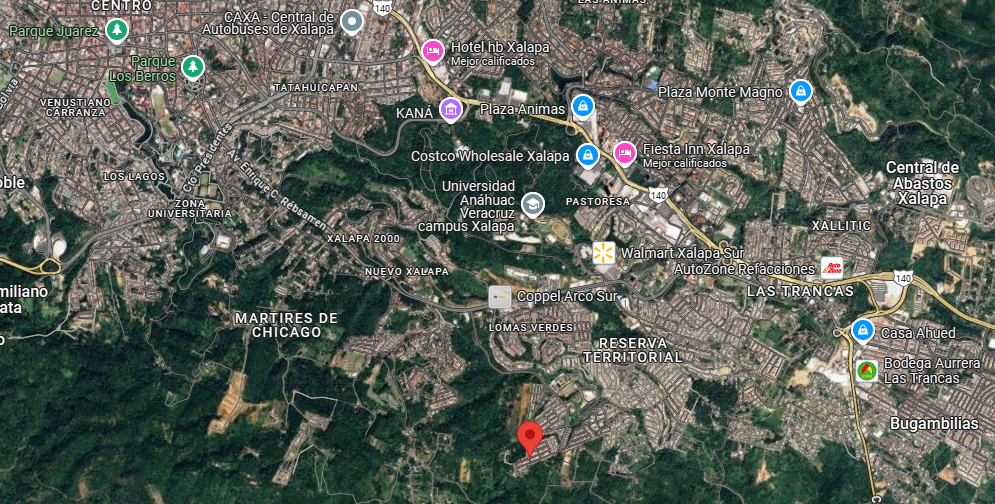Select the Coppel Arco Sur marker

(500, 297)
